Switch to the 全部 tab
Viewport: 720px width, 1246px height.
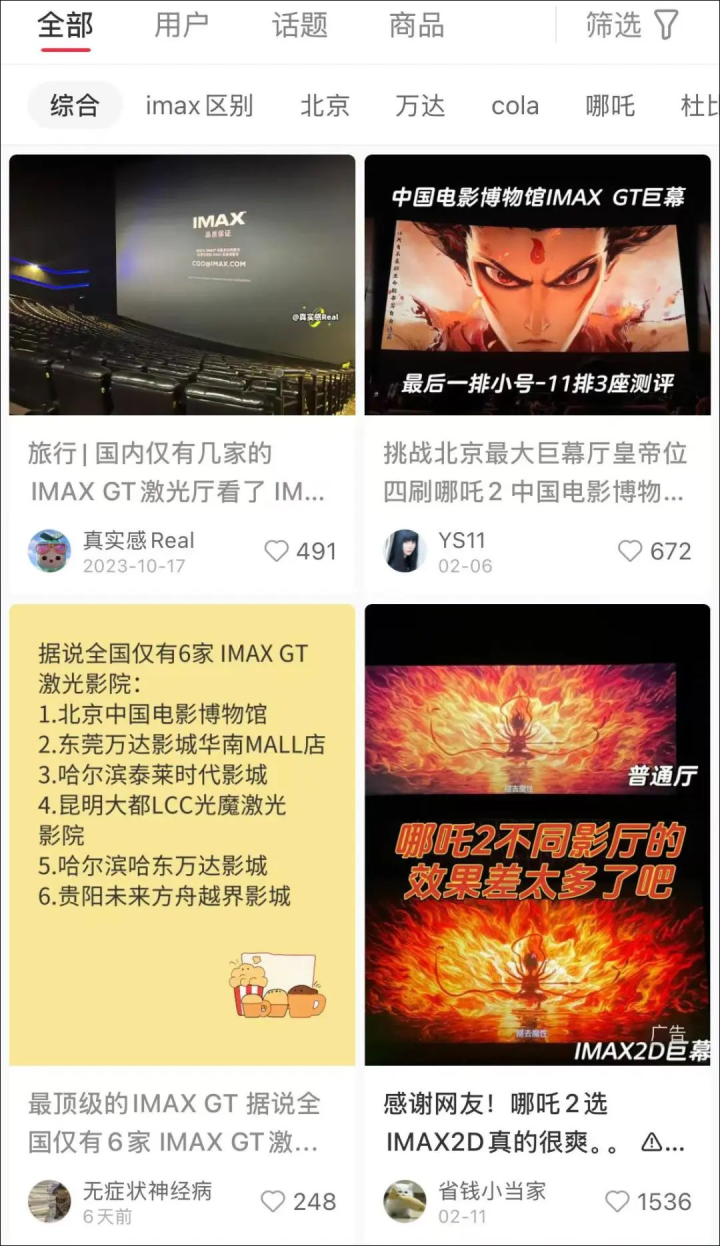pyautogui.click(x=65, y=26)
